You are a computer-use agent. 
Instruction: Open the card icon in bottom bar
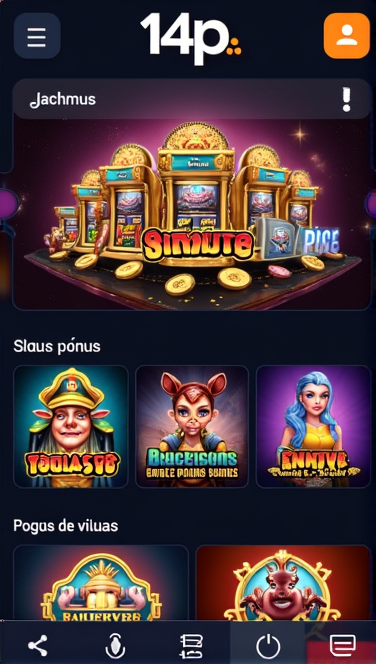[x=343, y=645]
